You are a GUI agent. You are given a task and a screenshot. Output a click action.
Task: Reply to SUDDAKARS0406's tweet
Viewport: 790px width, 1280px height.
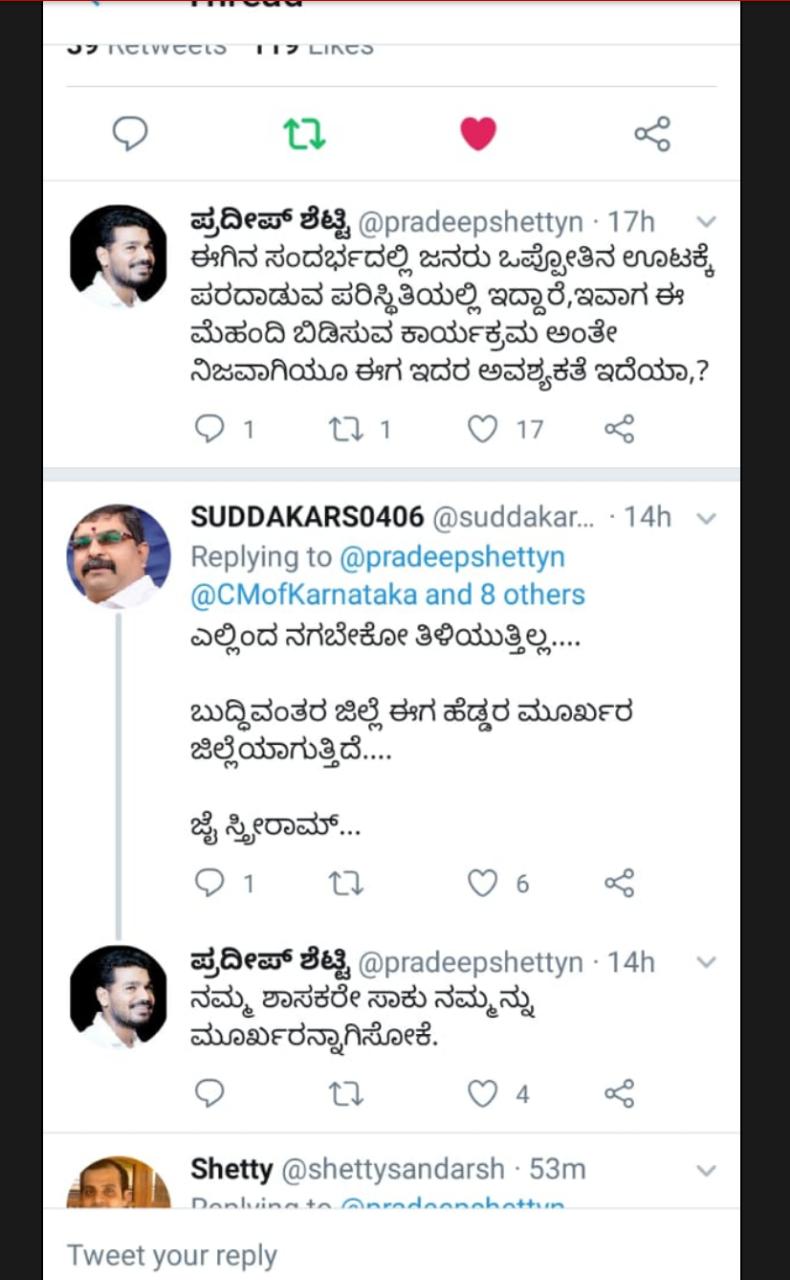pos(209,883)
